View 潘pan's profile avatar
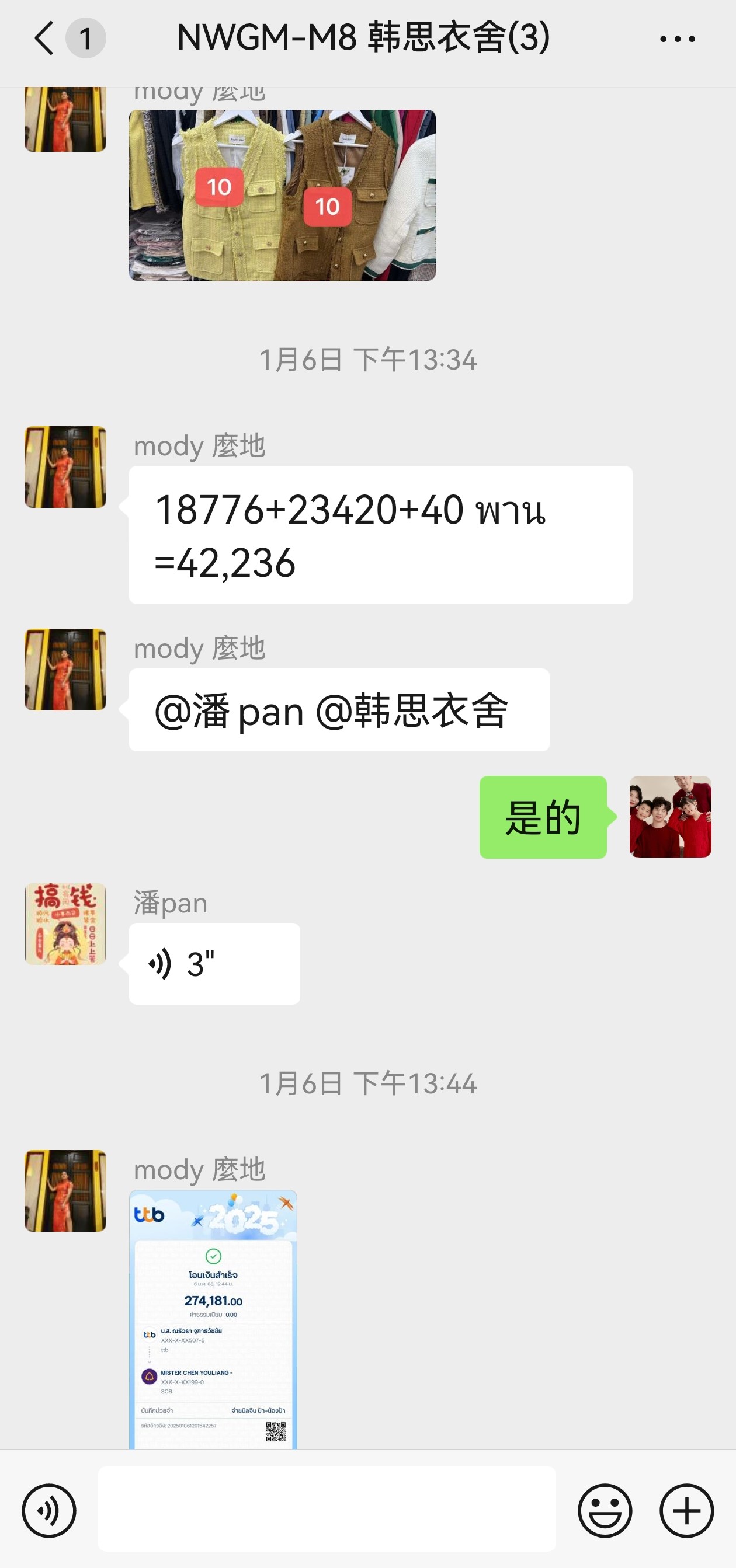 pos(65,924)
